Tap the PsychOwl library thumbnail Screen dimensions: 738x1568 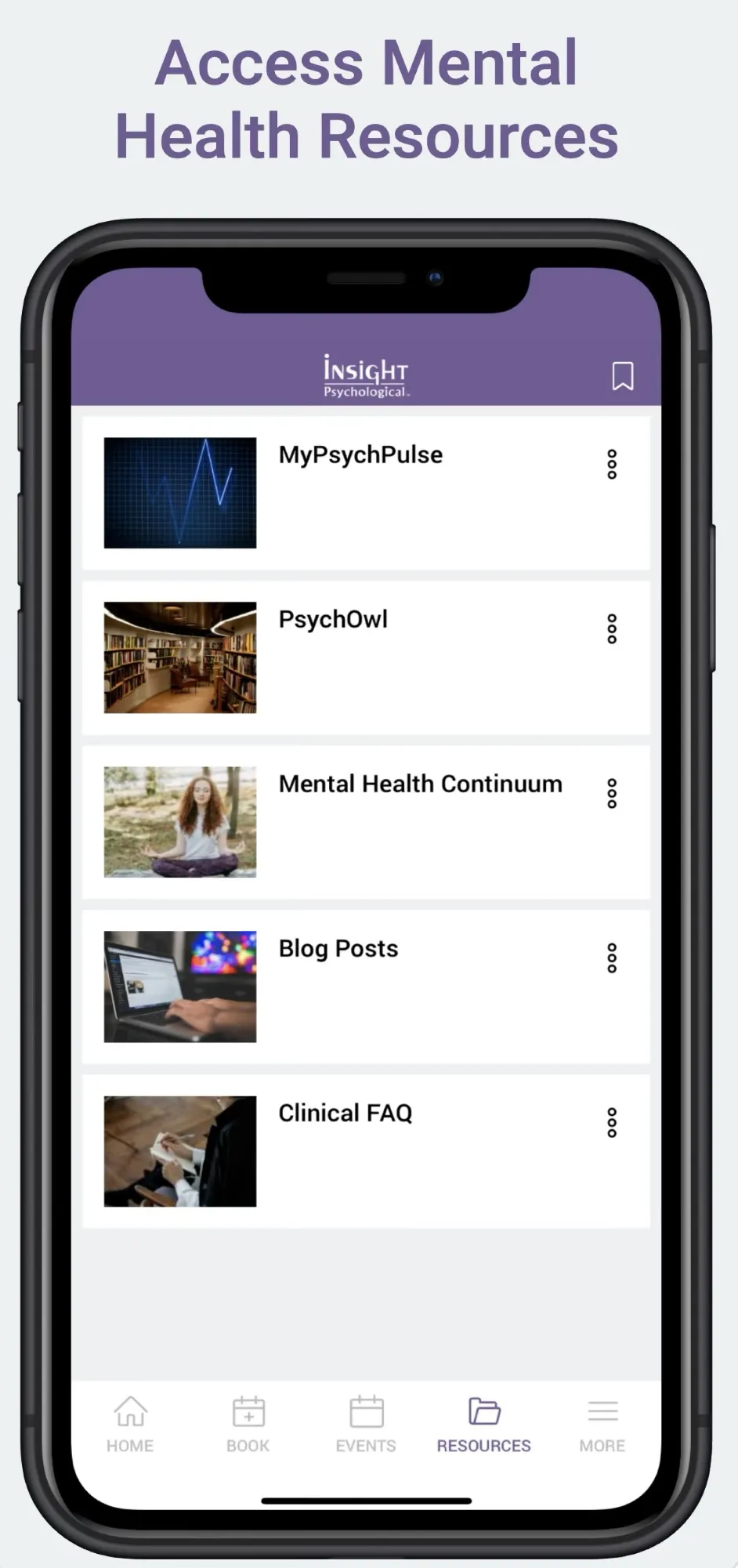(x=179, y=659)
